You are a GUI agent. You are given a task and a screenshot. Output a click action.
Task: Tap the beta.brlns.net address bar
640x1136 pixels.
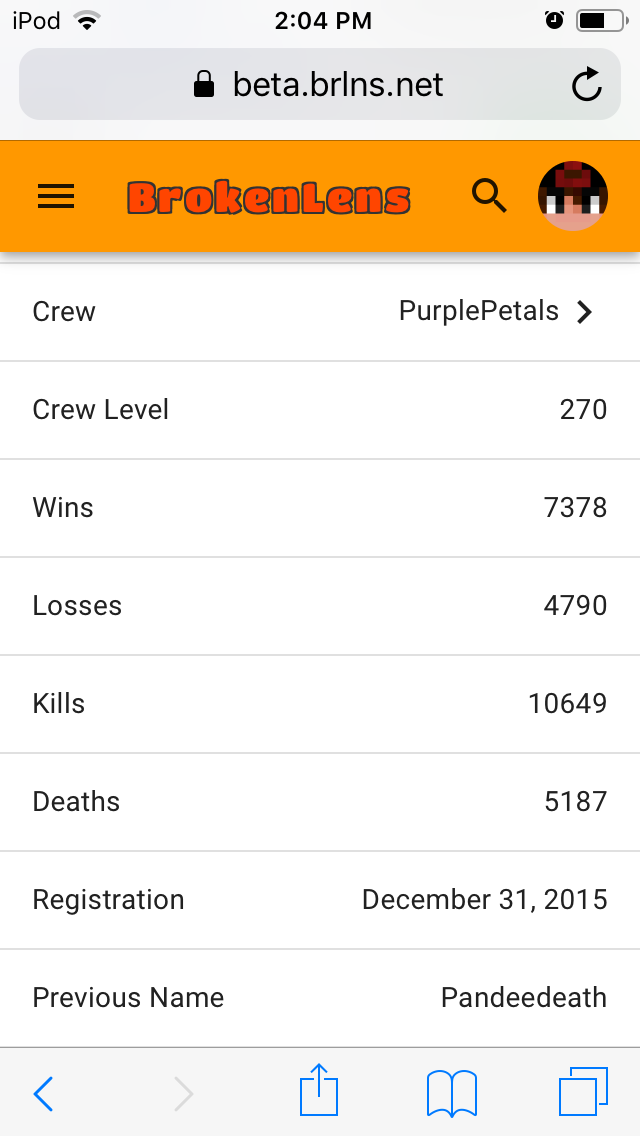[x=320, y=84]
